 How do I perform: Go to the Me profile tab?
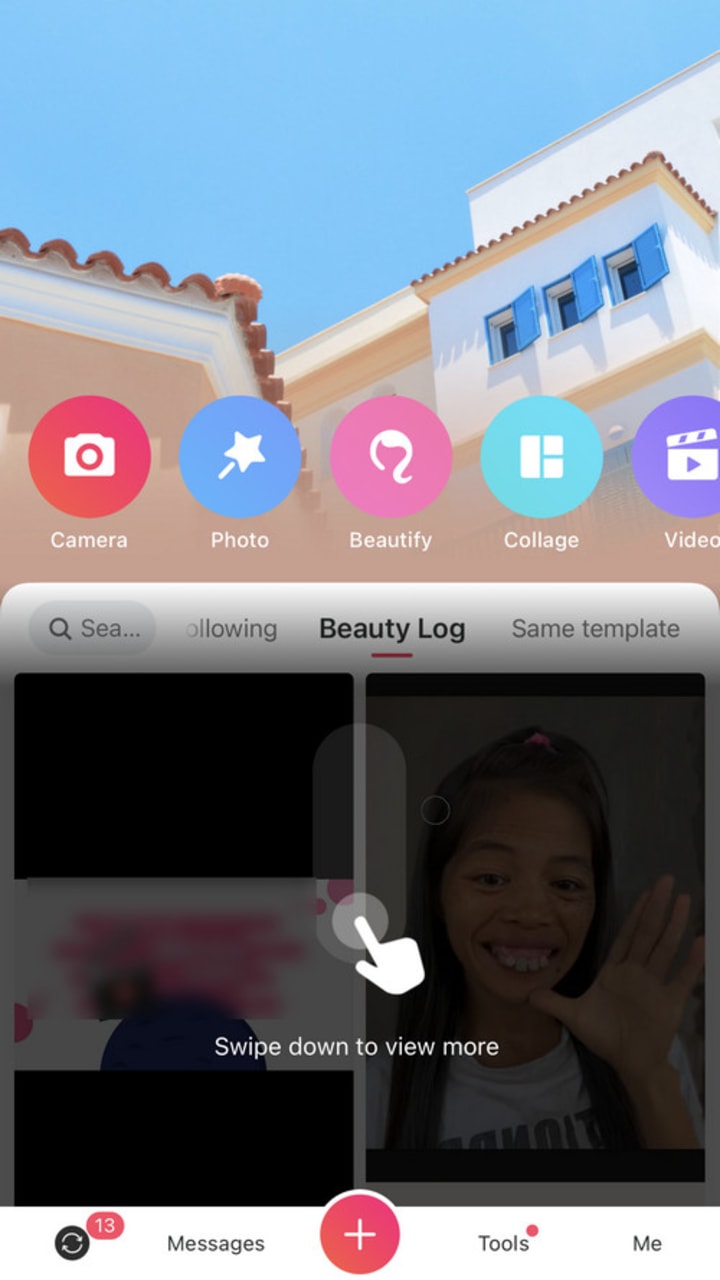point(647,1243)
